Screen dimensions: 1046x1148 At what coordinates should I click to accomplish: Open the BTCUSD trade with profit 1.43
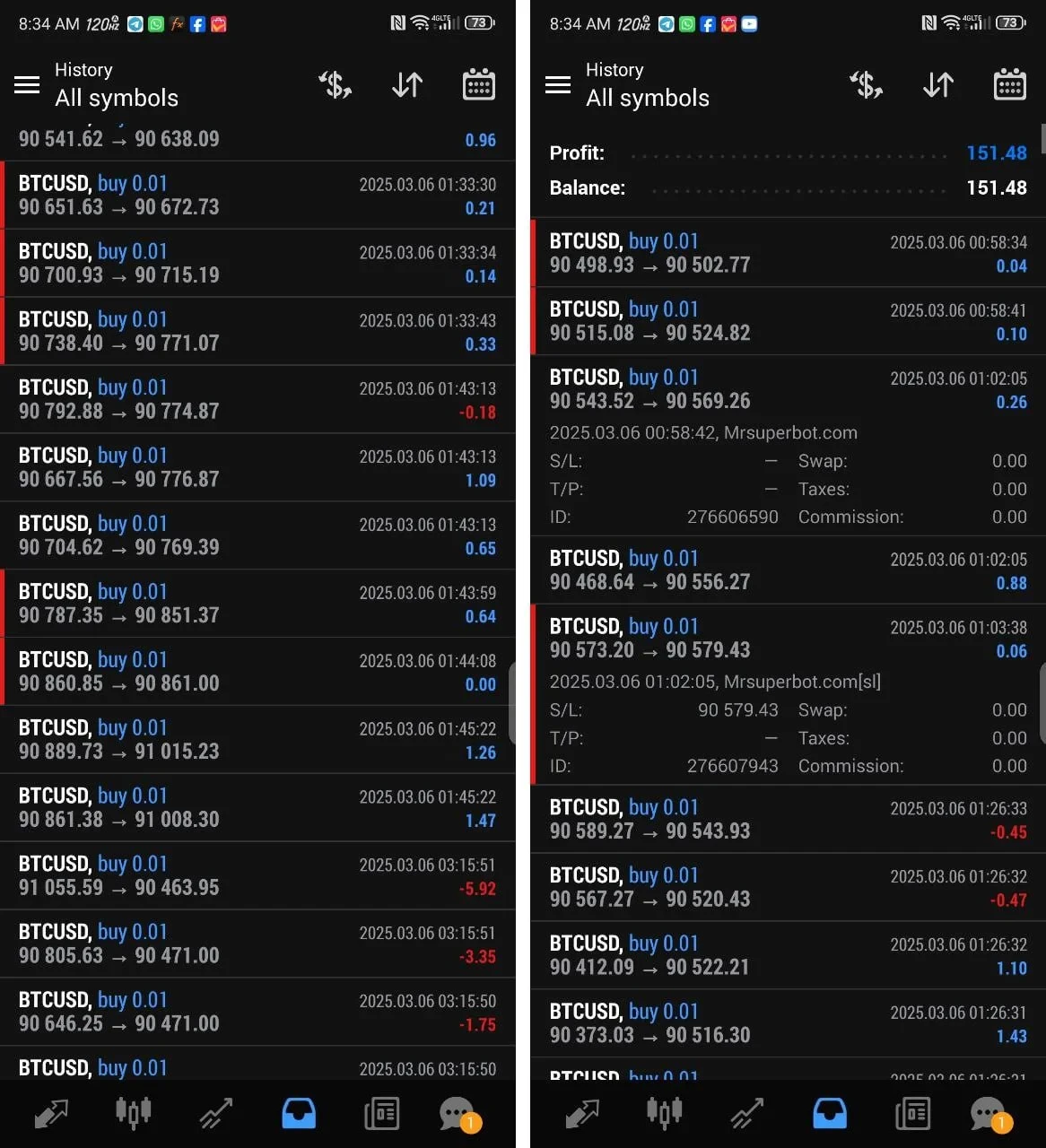(x=788, y=1023)
